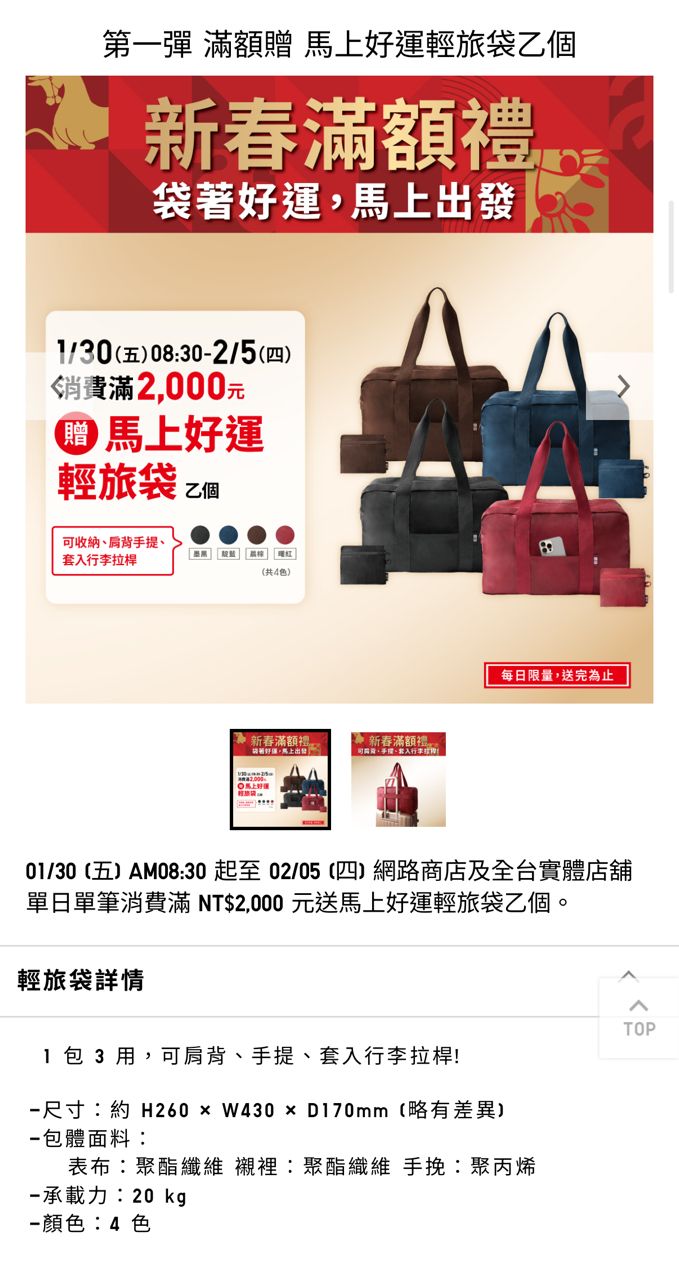Select the red bag on luggage thumbnail
The height and width of the screenshot is (1280, 679).
[x=397, y=779]
